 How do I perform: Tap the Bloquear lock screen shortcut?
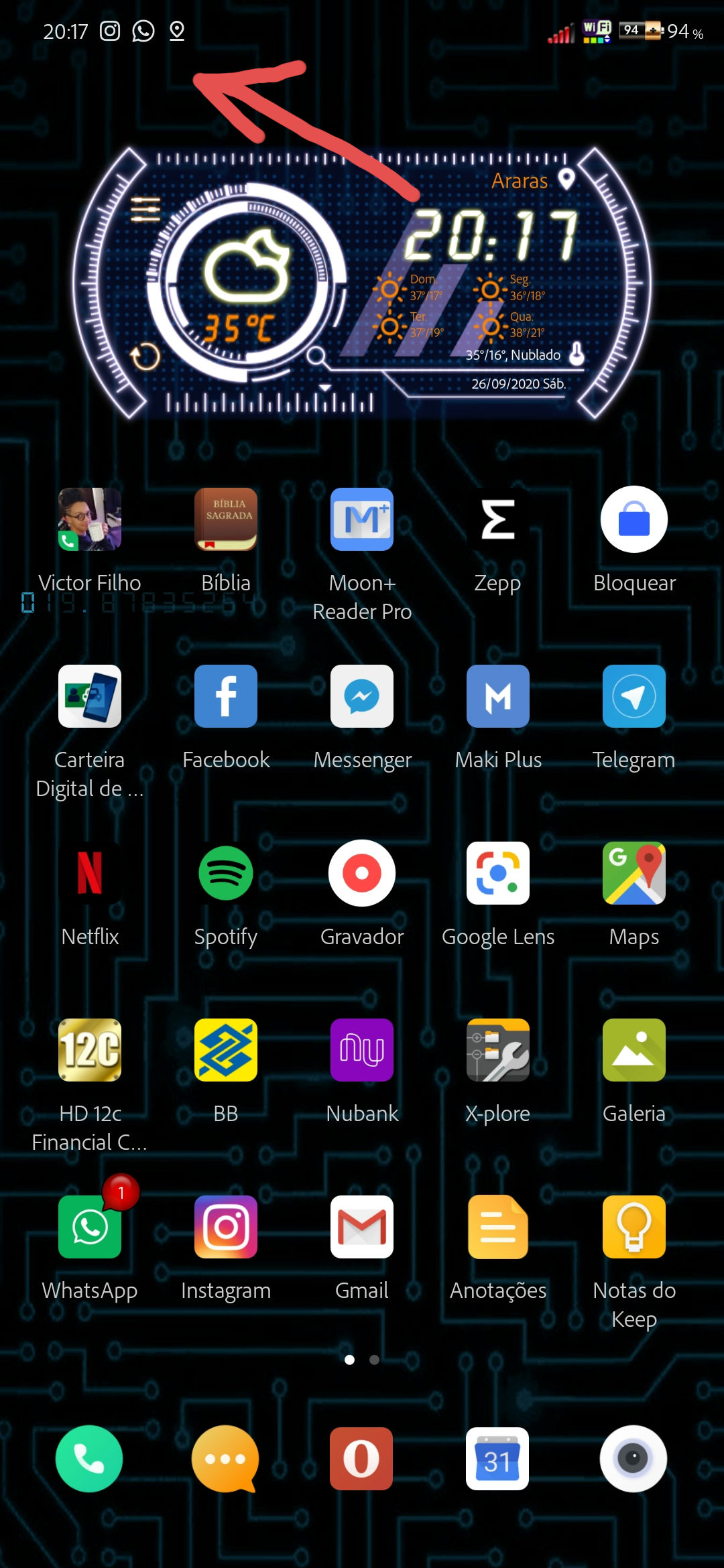(634, 519)
